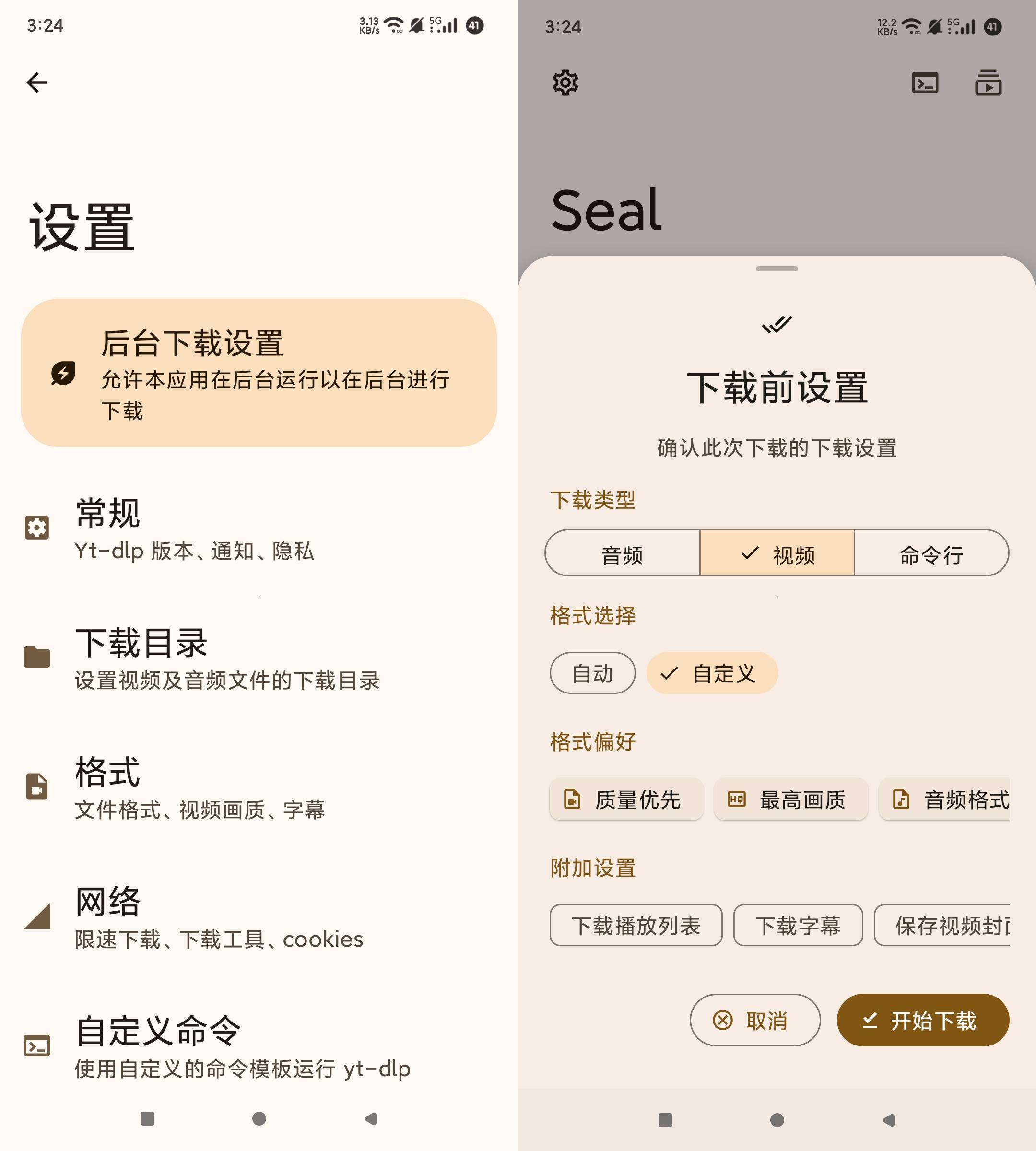Deselect the 自定义 format chip
Screen dimensions: 1036x1151
(712, 673)
